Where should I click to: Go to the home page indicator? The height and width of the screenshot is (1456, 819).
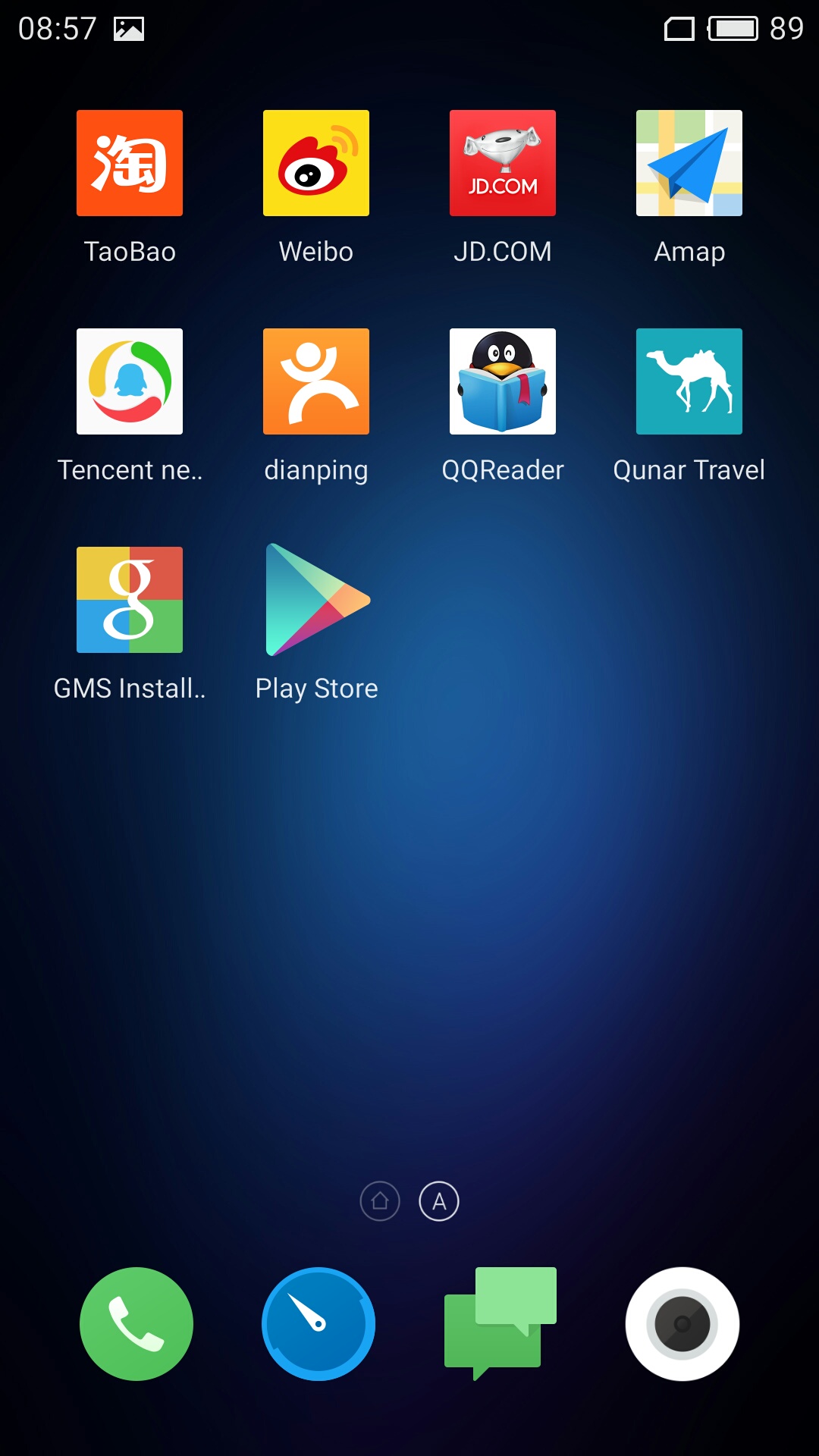380,1201
